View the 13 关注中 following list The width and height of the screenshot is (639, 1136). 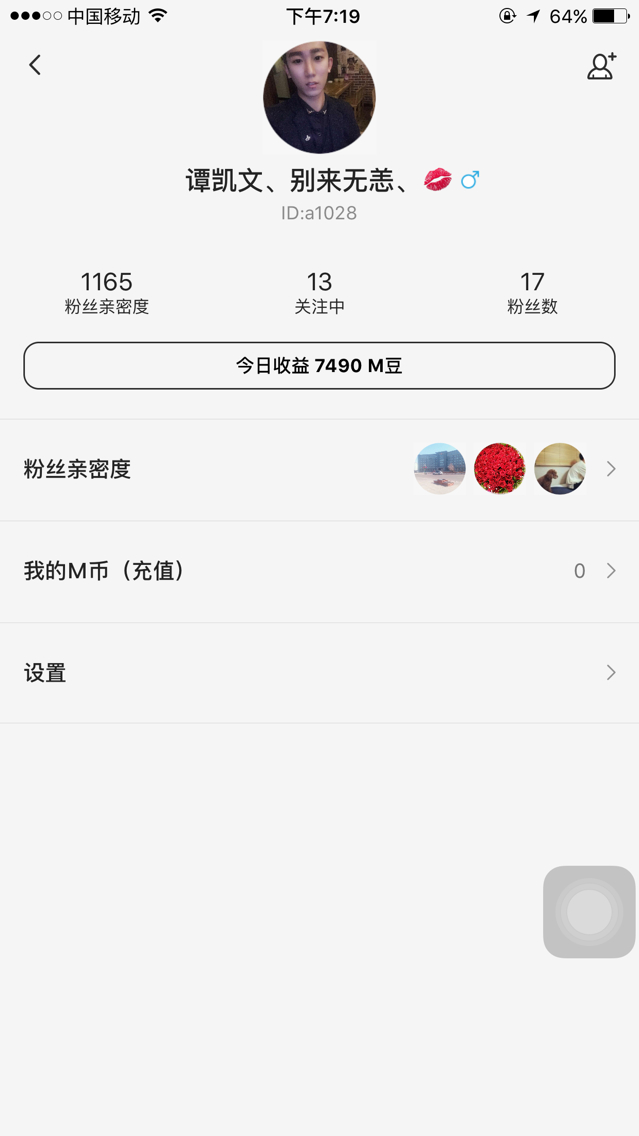point(319,293)
